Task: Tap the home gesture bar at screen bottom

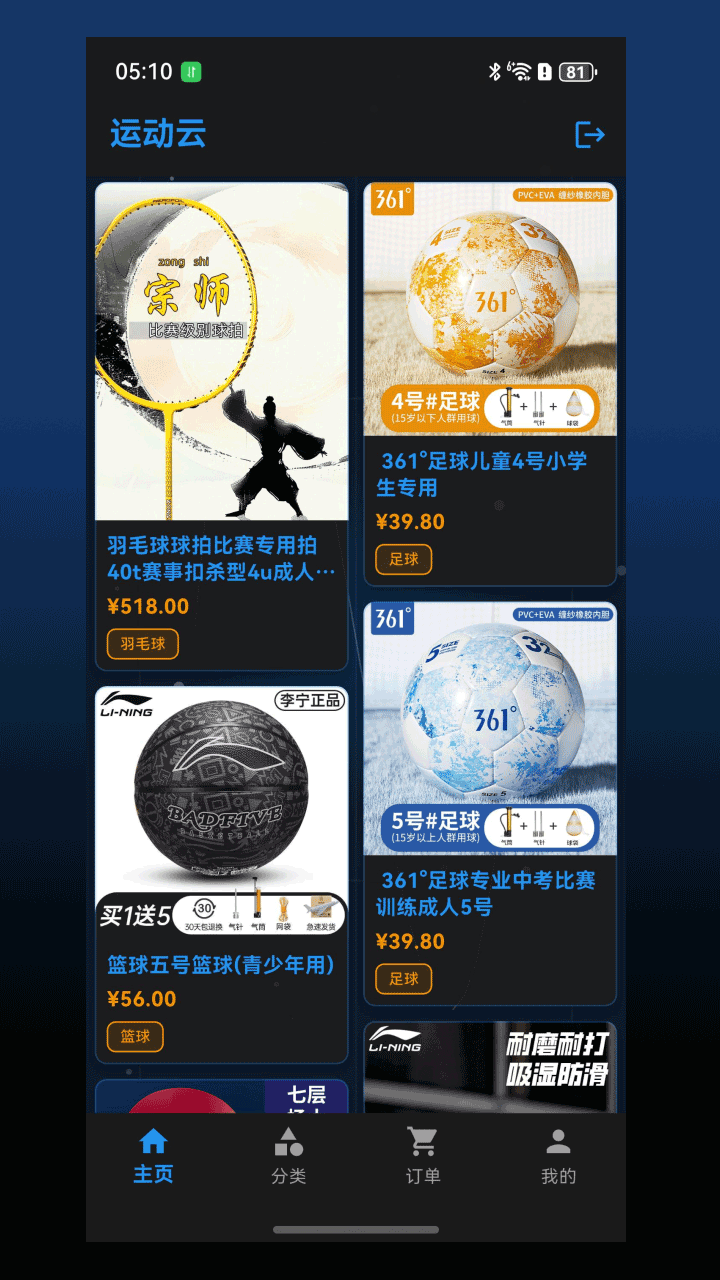Action: [360, 1230]
